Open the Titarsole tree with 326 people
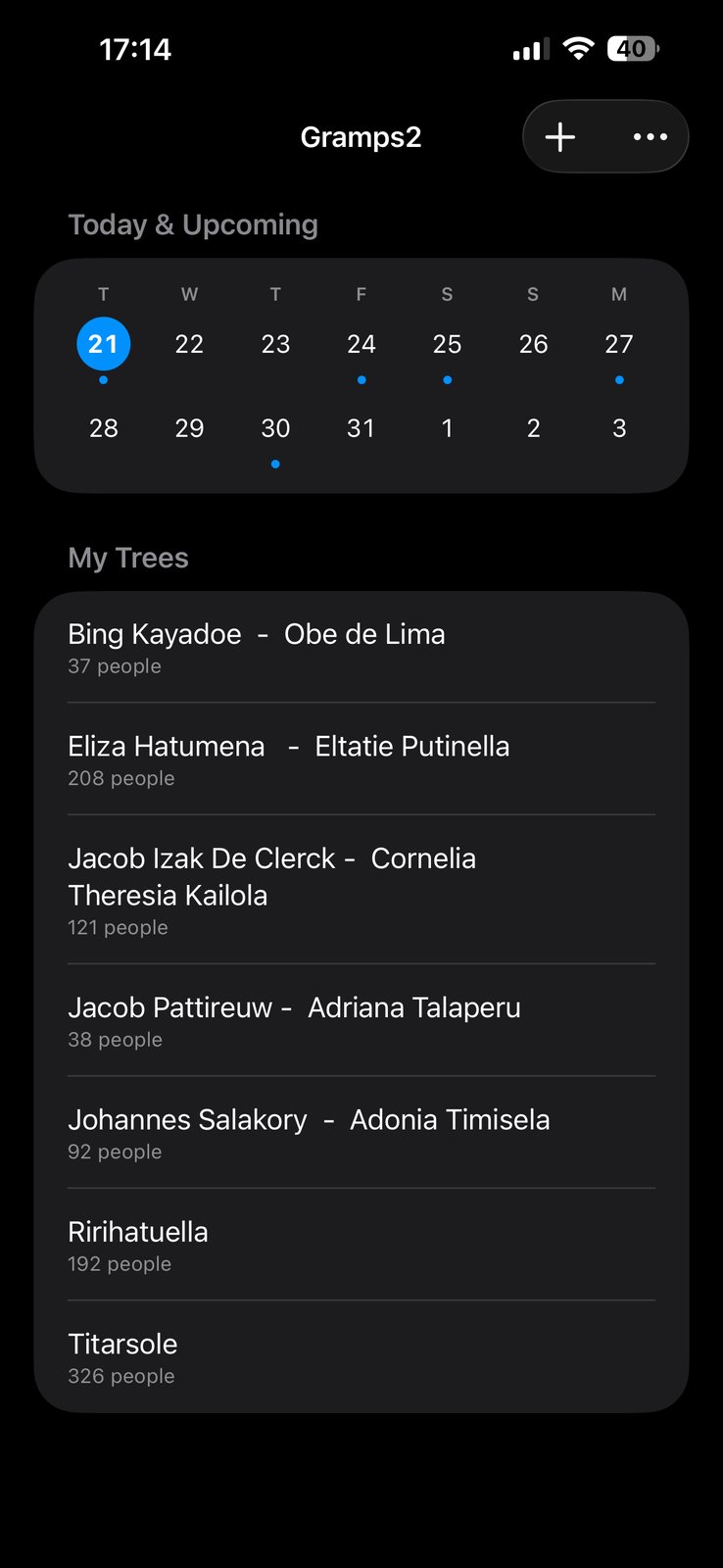Image resolution: width=723 pixels, height=1568 pixels. [361, 1357]
